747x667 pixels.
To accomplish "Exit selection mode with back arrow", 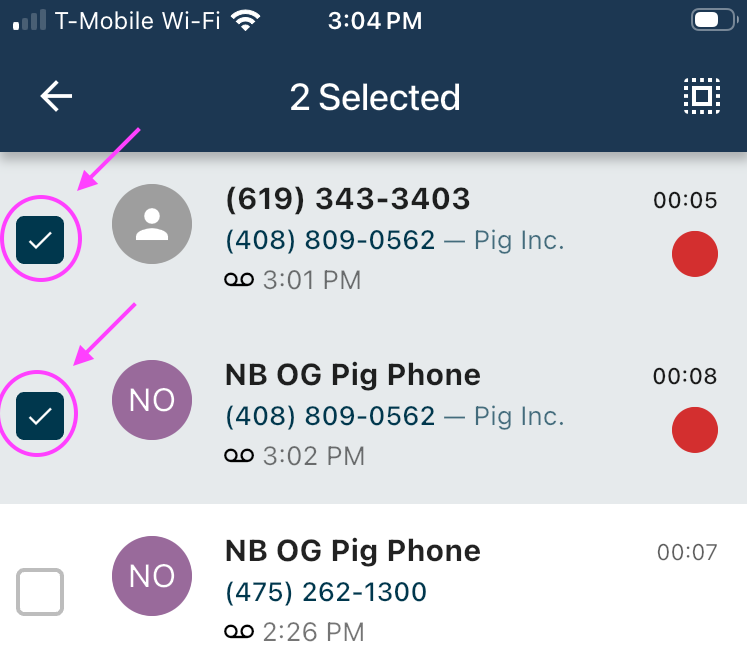I will 57,97.
